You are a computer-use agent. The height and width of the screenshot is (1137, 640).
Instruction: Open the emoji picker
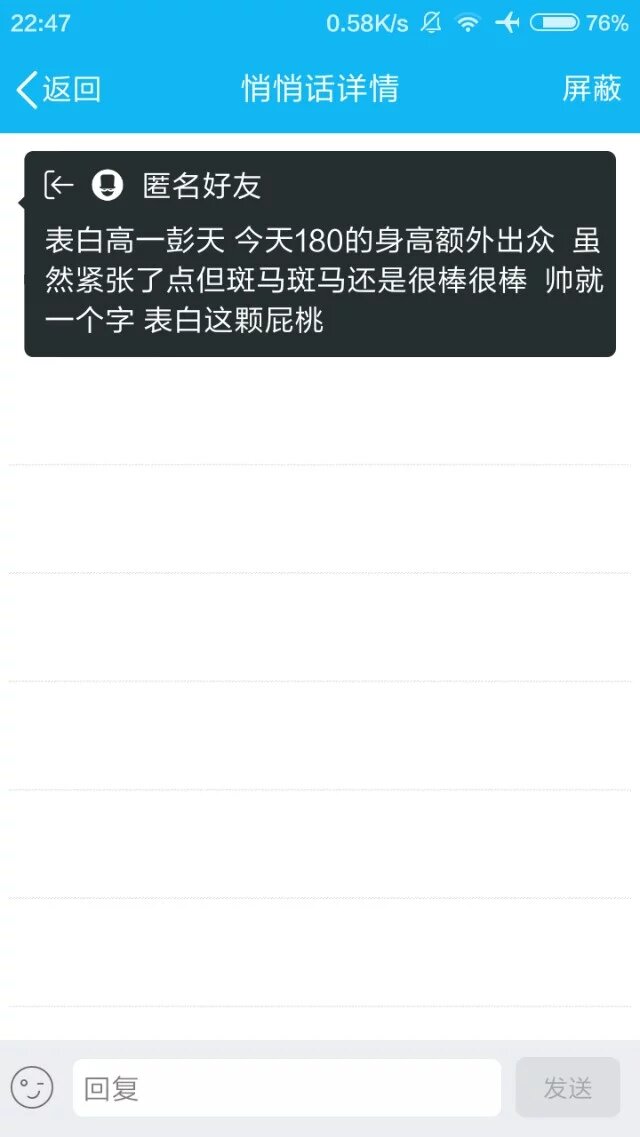pyautogui.click(x=32, y=1088)
